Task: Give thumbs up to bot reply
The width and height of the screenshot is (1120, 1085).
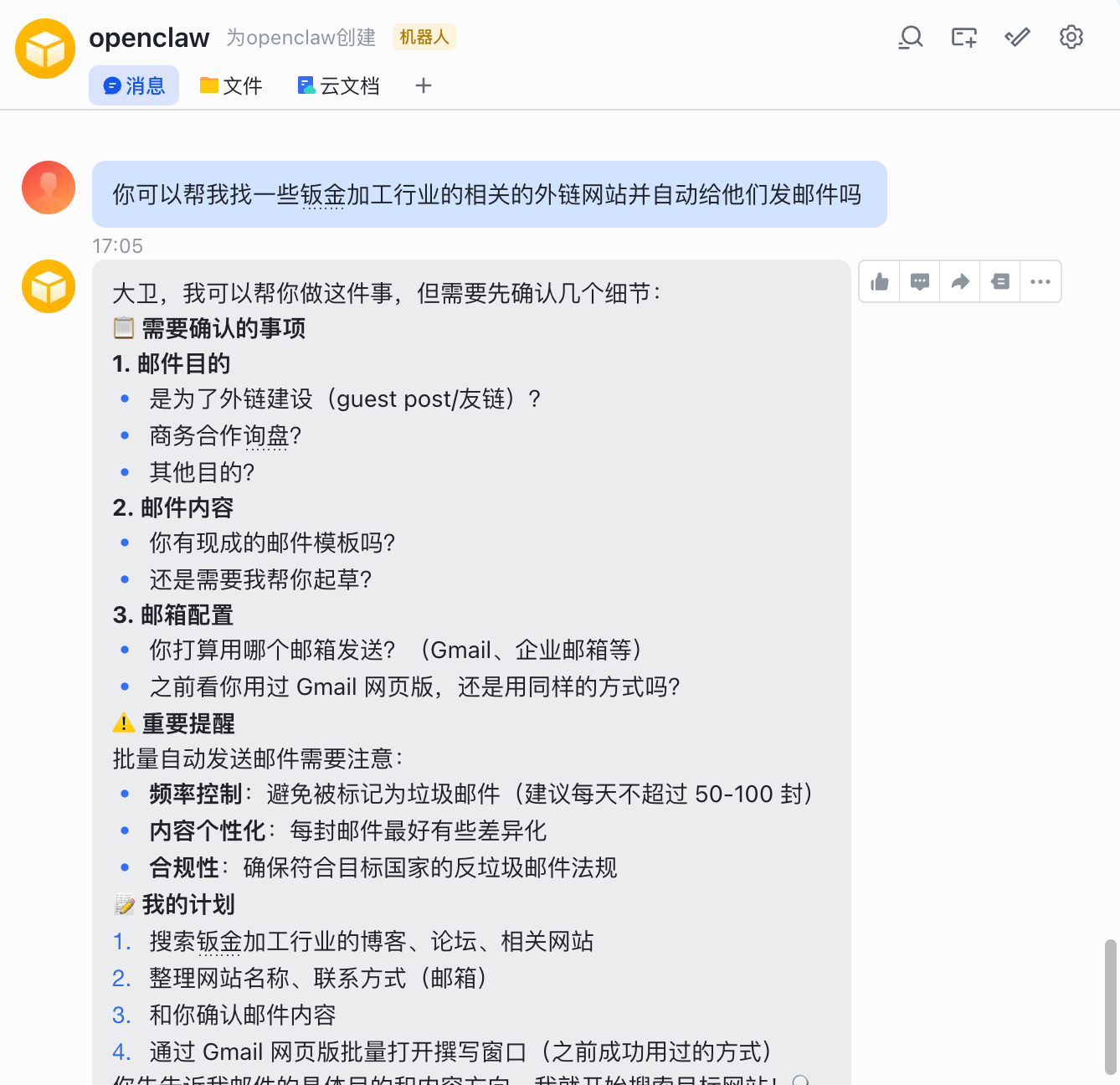Action: click(880, 282)
